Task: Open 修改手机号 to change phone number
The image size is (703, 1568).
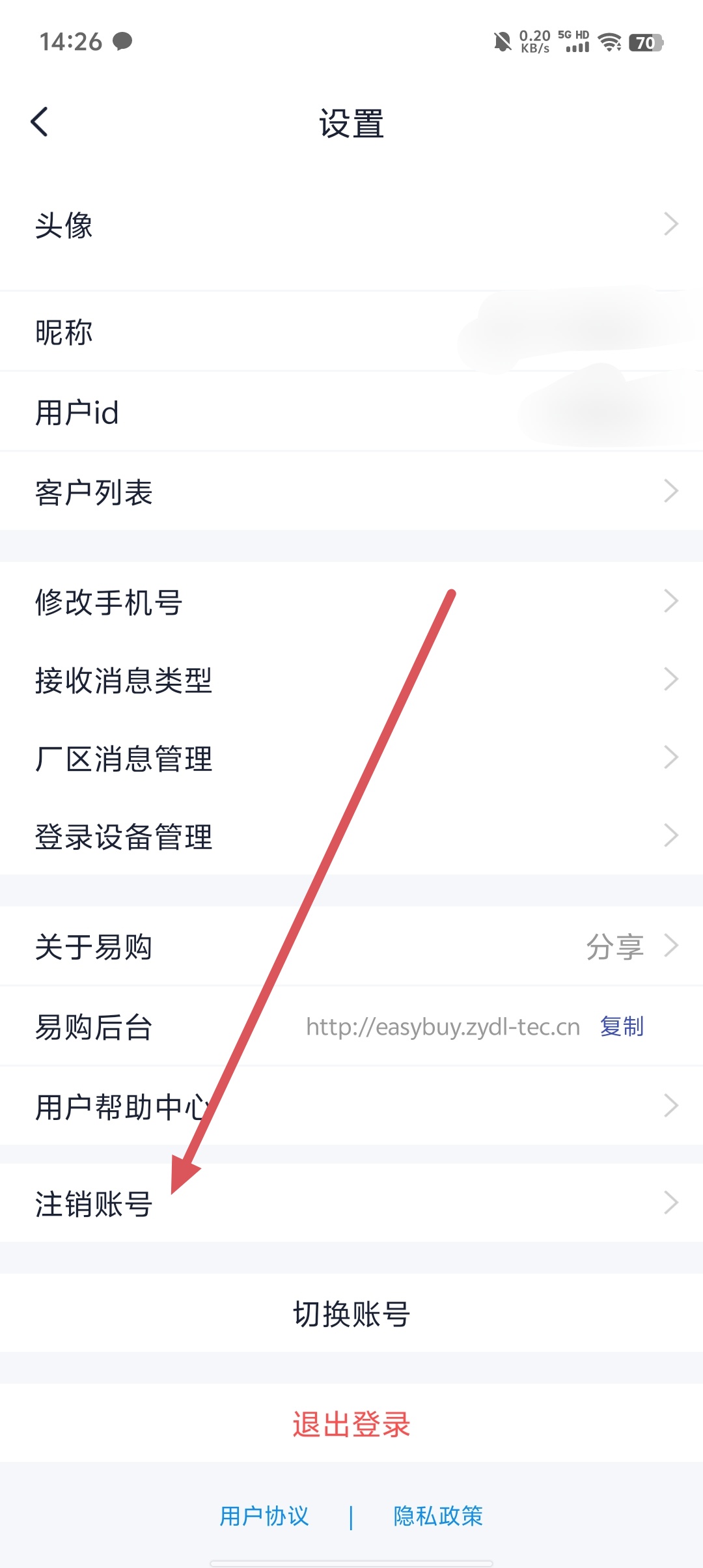Action: click(x=351, y=601)
